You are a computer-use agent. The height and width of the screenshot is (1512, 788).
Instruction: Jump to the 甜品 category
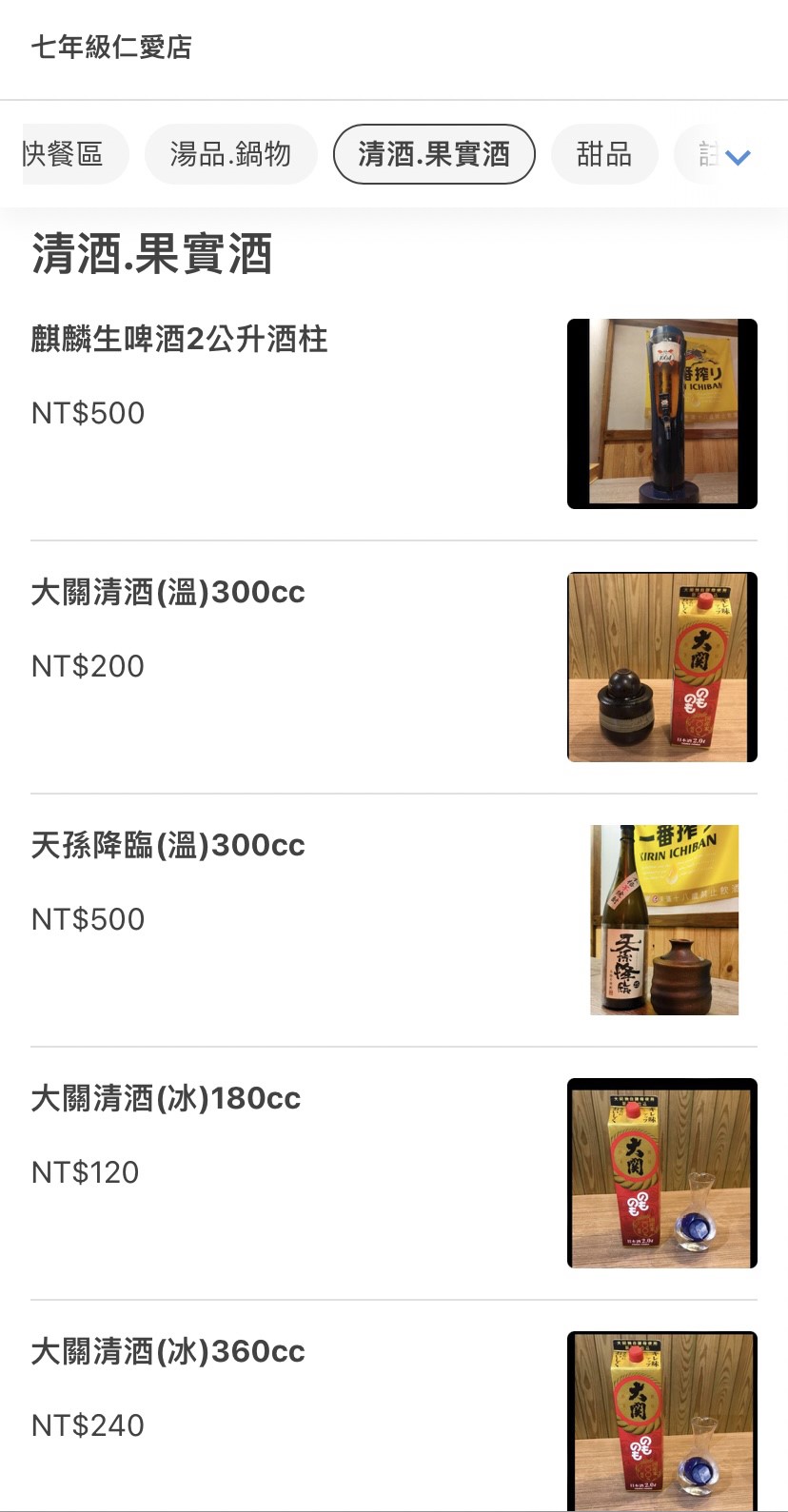[604, 154]
